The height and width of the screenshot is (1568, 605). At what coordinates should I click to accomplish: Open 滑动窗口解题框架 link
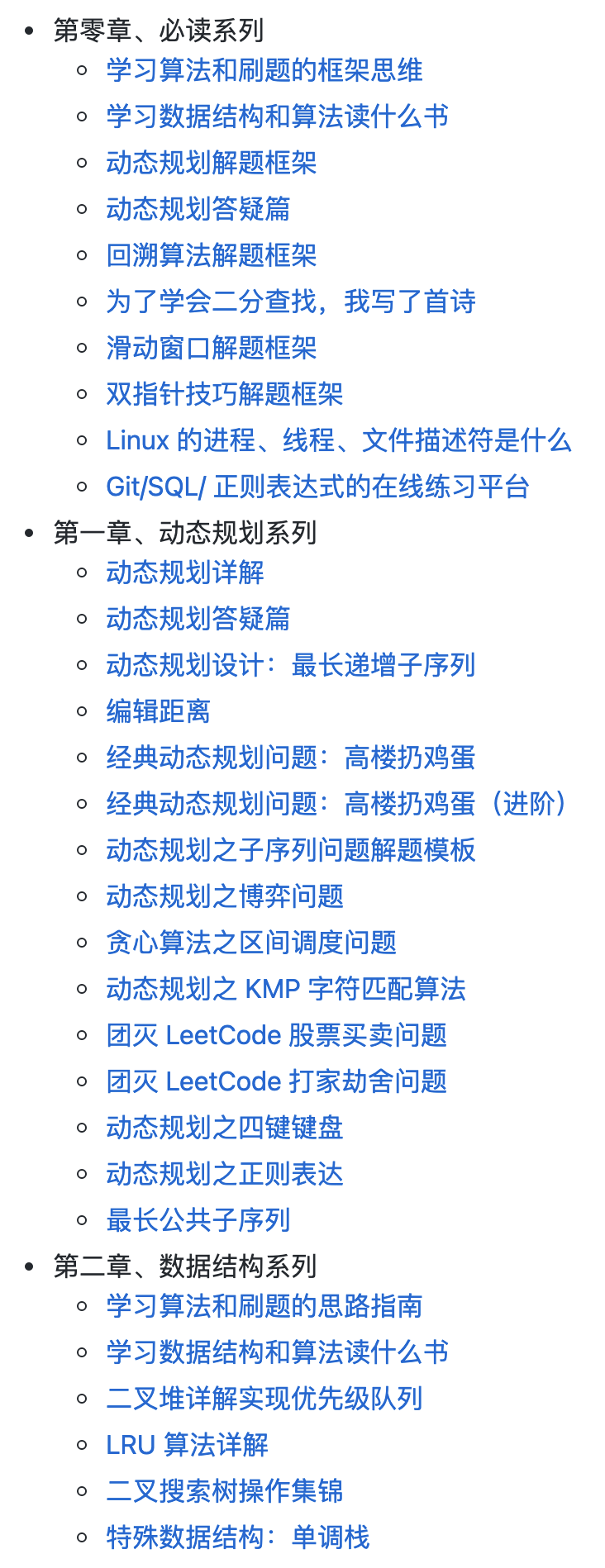pyautogui.click(x=211, y=348)
